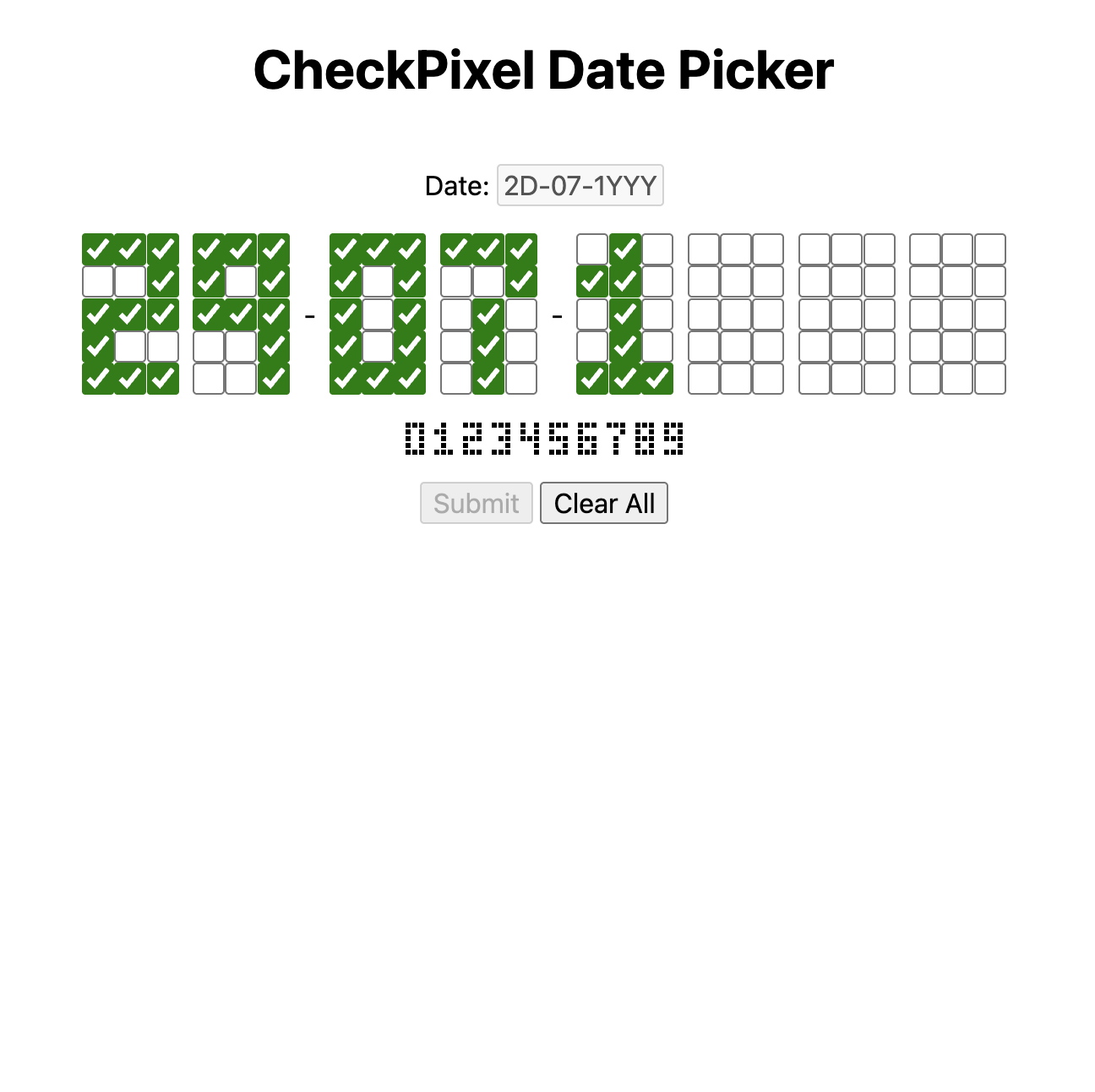Uncheck bottom-right box of first year digit

(x=657, y=379)
